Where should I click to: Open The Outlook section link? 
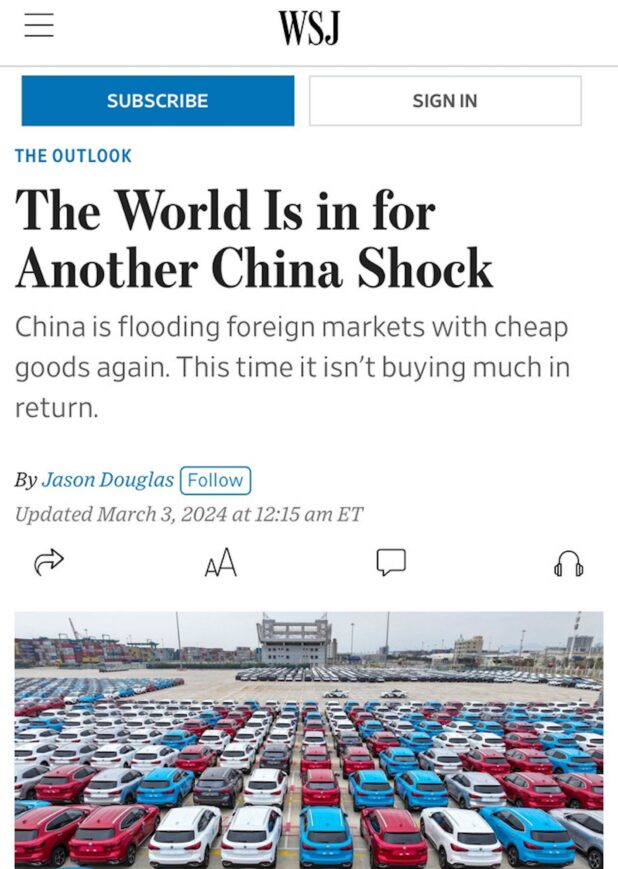point(73,156)
